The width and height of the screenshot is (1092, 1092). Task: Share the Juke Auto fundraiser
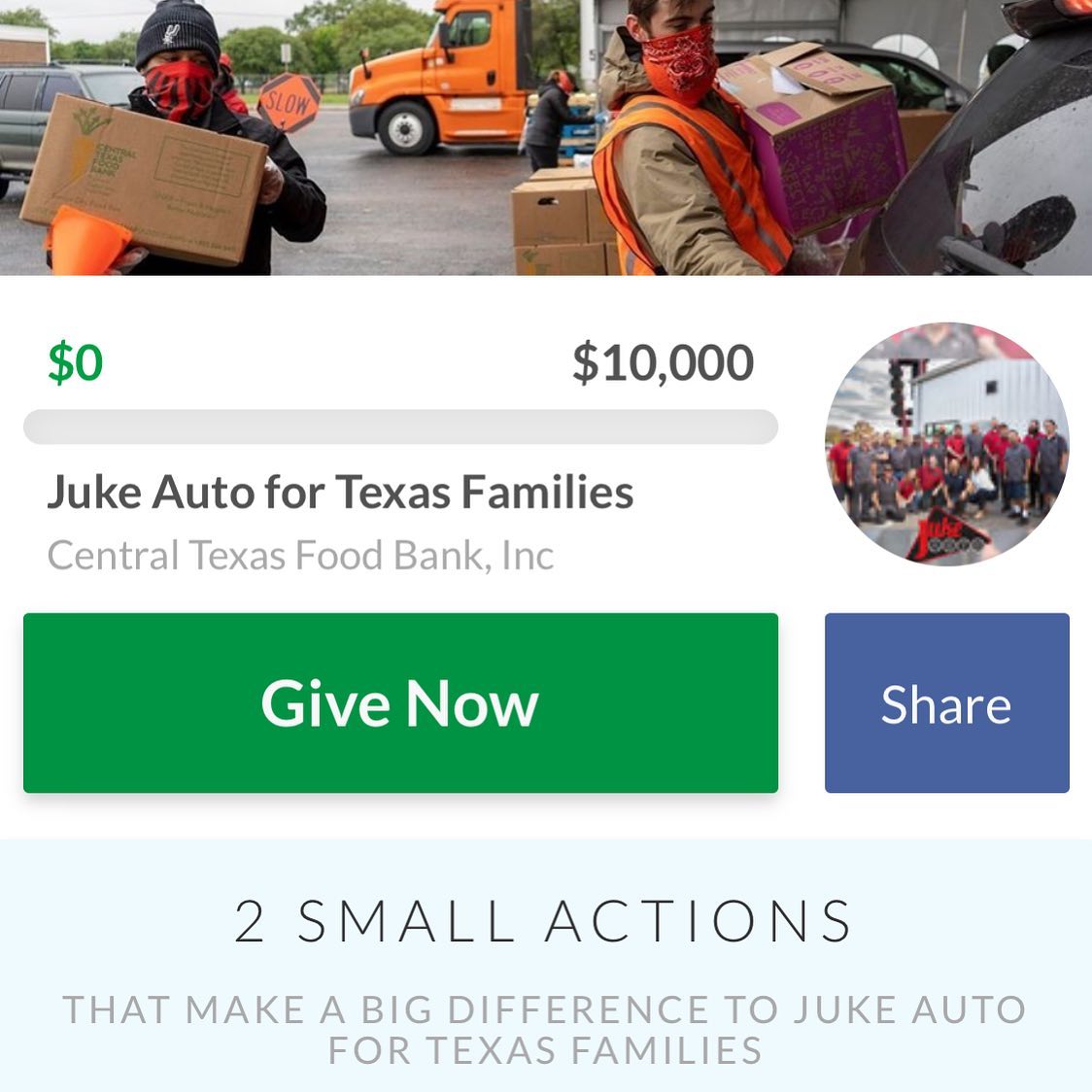pyautogui.click(x=946, y=702)
